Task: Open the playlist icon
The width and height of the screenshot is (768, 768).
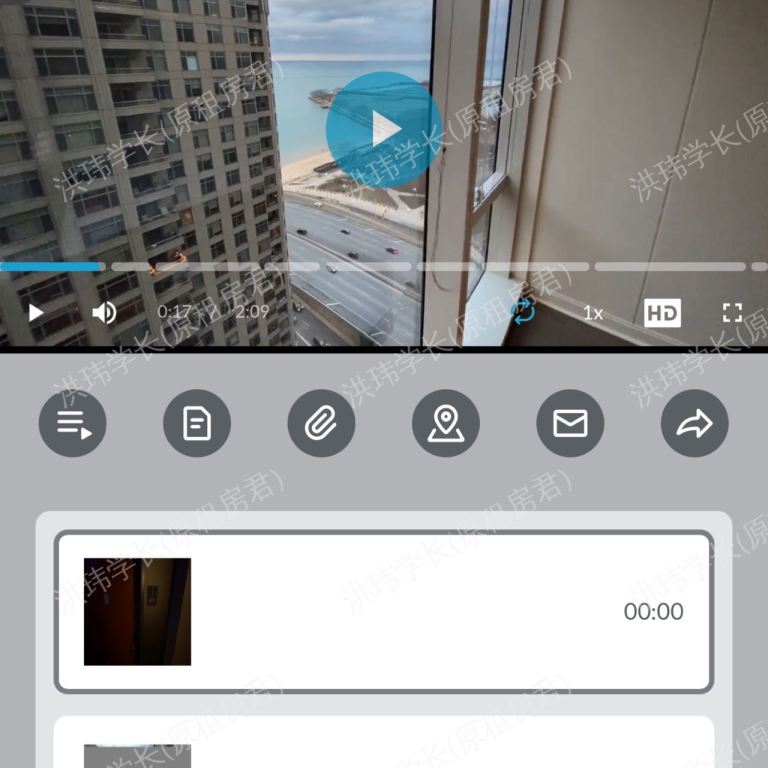Action: coord(73,424)
